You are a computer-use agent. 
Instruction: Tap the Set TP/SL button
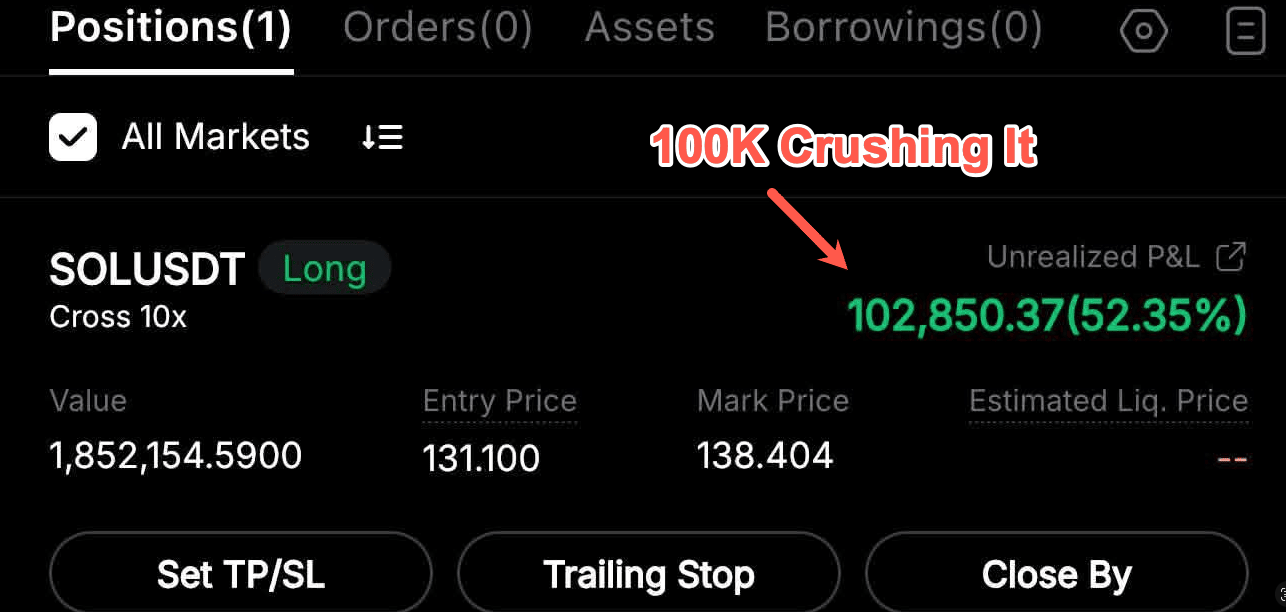pos(241,575)
